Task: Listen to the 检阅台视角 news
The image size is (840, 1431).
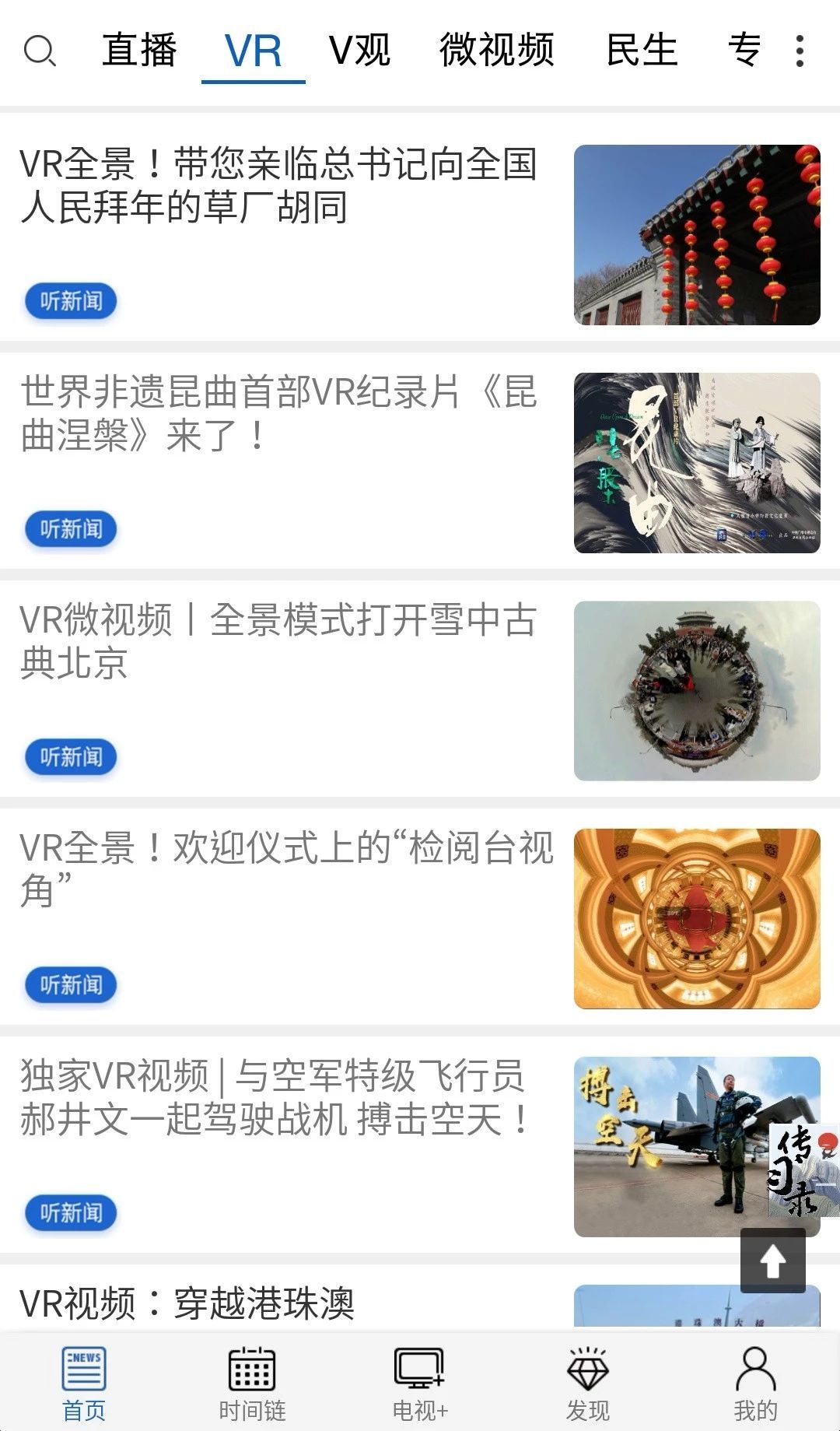Action: [x=71, y=985]
